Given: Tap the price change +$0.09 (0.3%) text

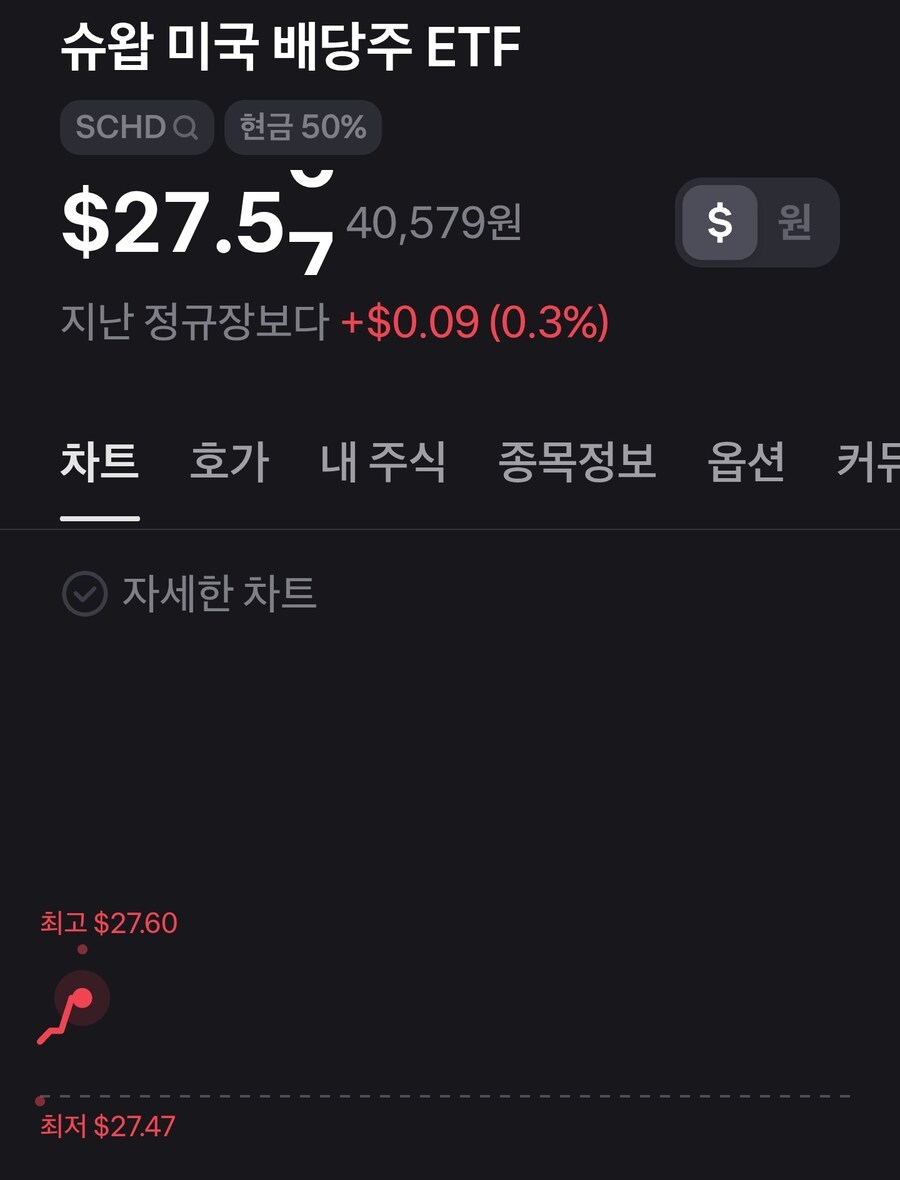Looking at the screenshot, I should 477,323.
